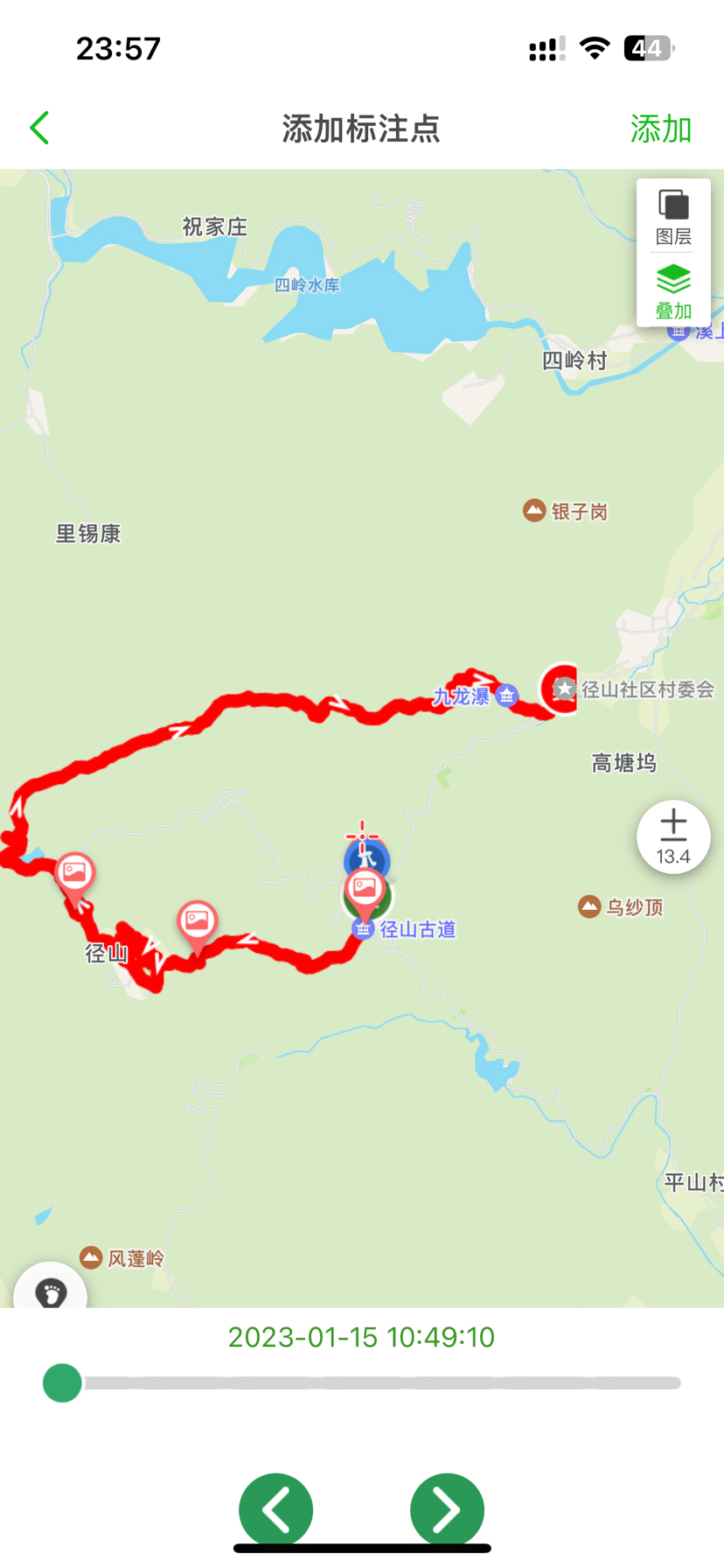This screenshot has width=724, height=1568.
Task: Tap 添加 to add the waypoint
Action: click(661, 129)
